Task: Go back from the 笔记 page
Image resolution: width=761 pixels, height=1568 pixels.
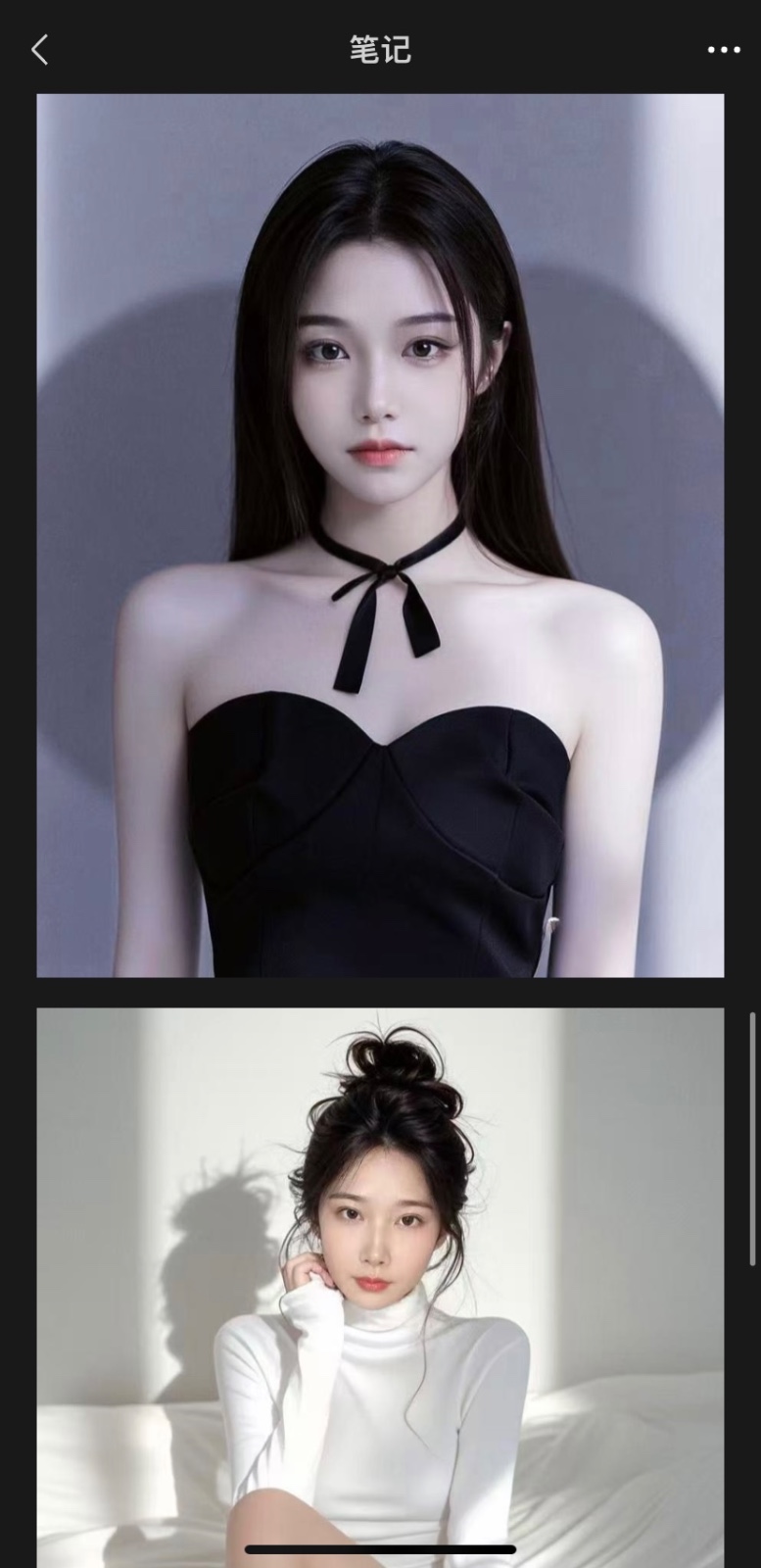Action: click(40, 50)
